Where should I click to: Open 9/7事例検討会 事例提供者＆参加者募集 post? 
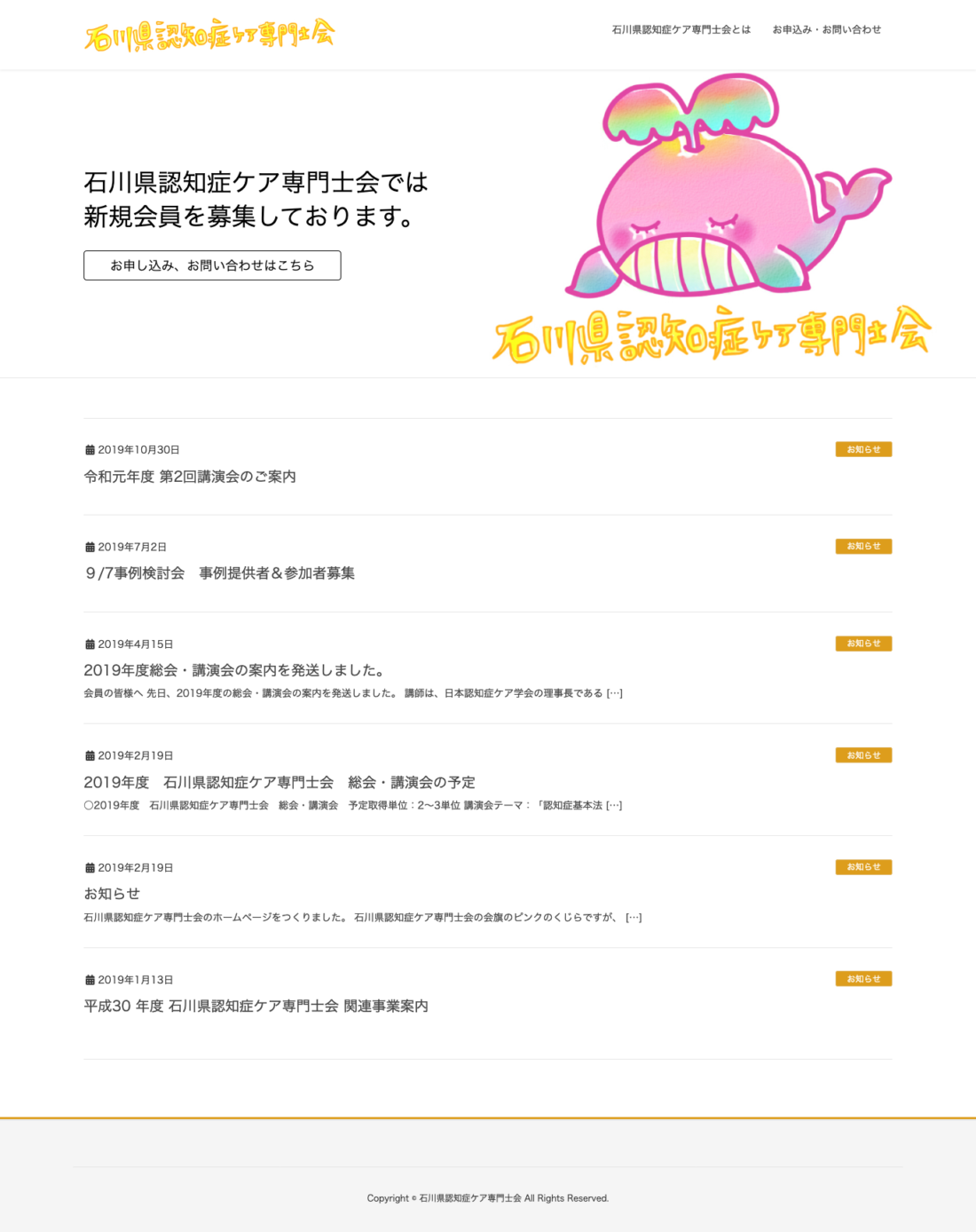[x=219, y=573]
